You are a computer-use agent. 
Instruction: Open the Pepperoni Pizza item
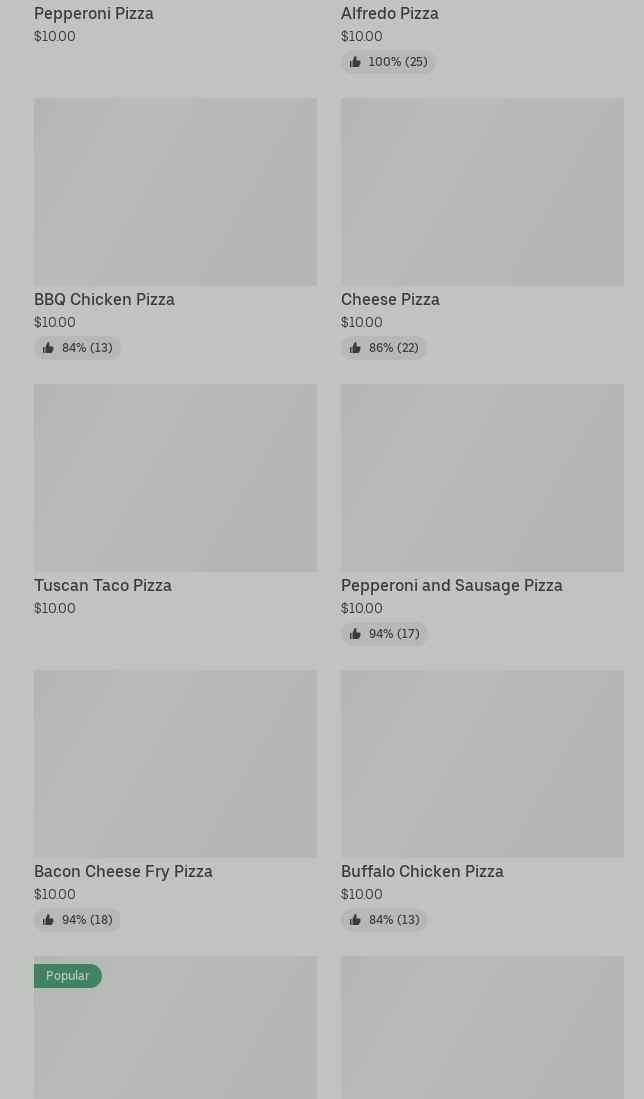click(94, 14)
